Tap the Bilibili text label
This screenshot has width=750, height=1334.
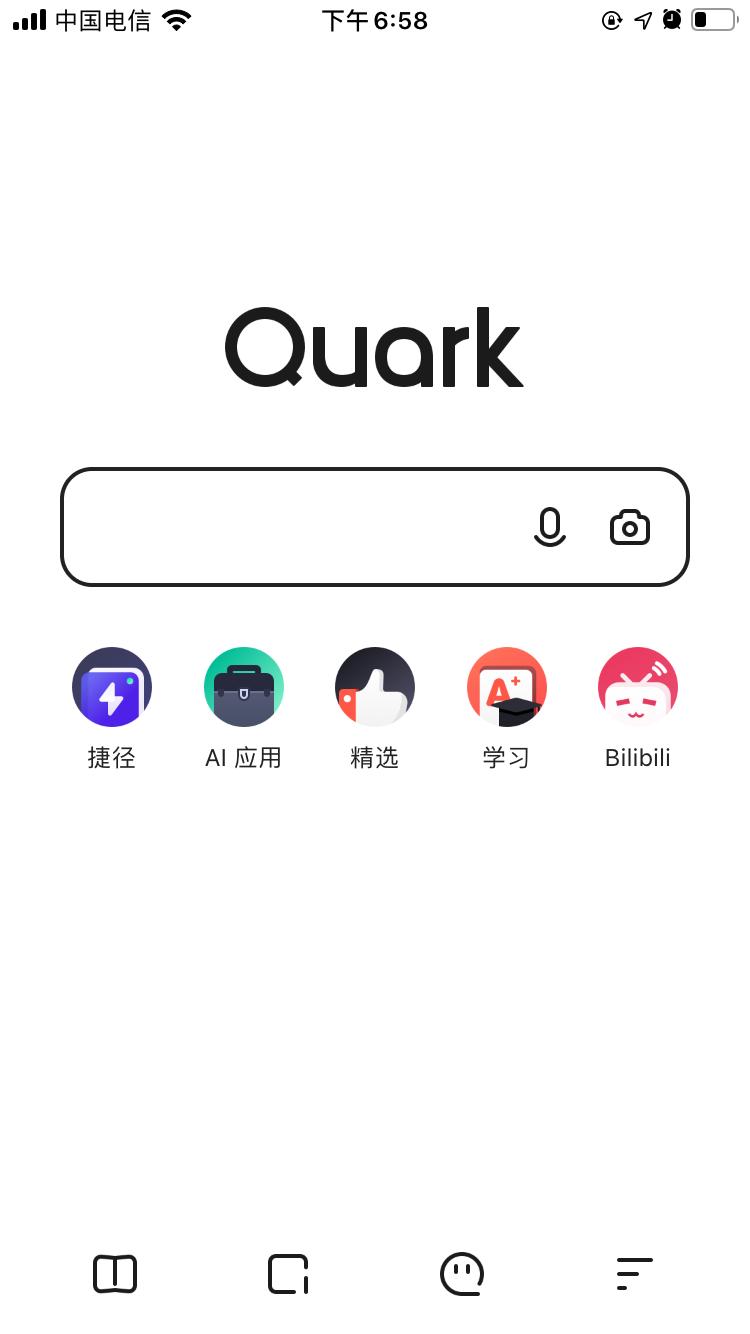point(638,758)
